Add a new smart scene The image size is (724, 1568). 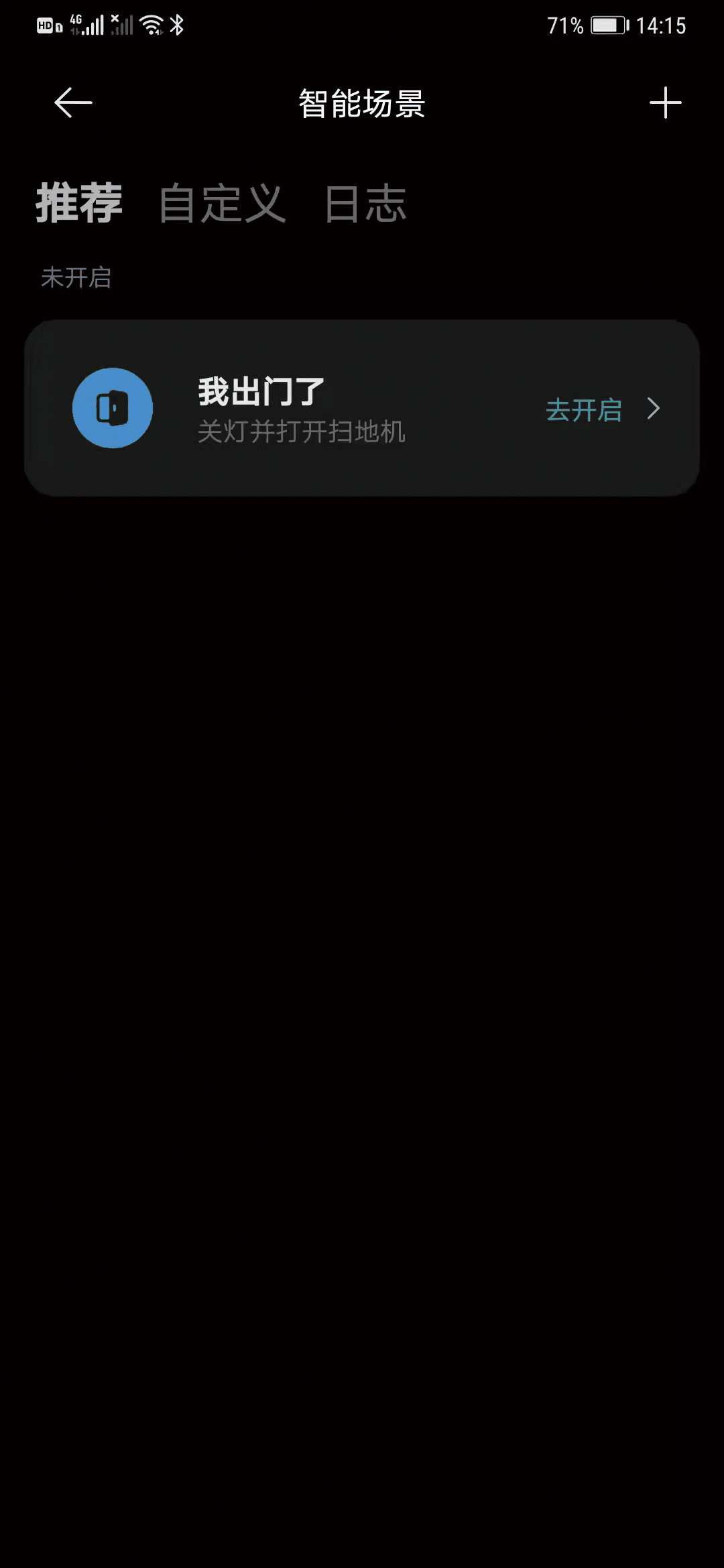tap(665, 103)
